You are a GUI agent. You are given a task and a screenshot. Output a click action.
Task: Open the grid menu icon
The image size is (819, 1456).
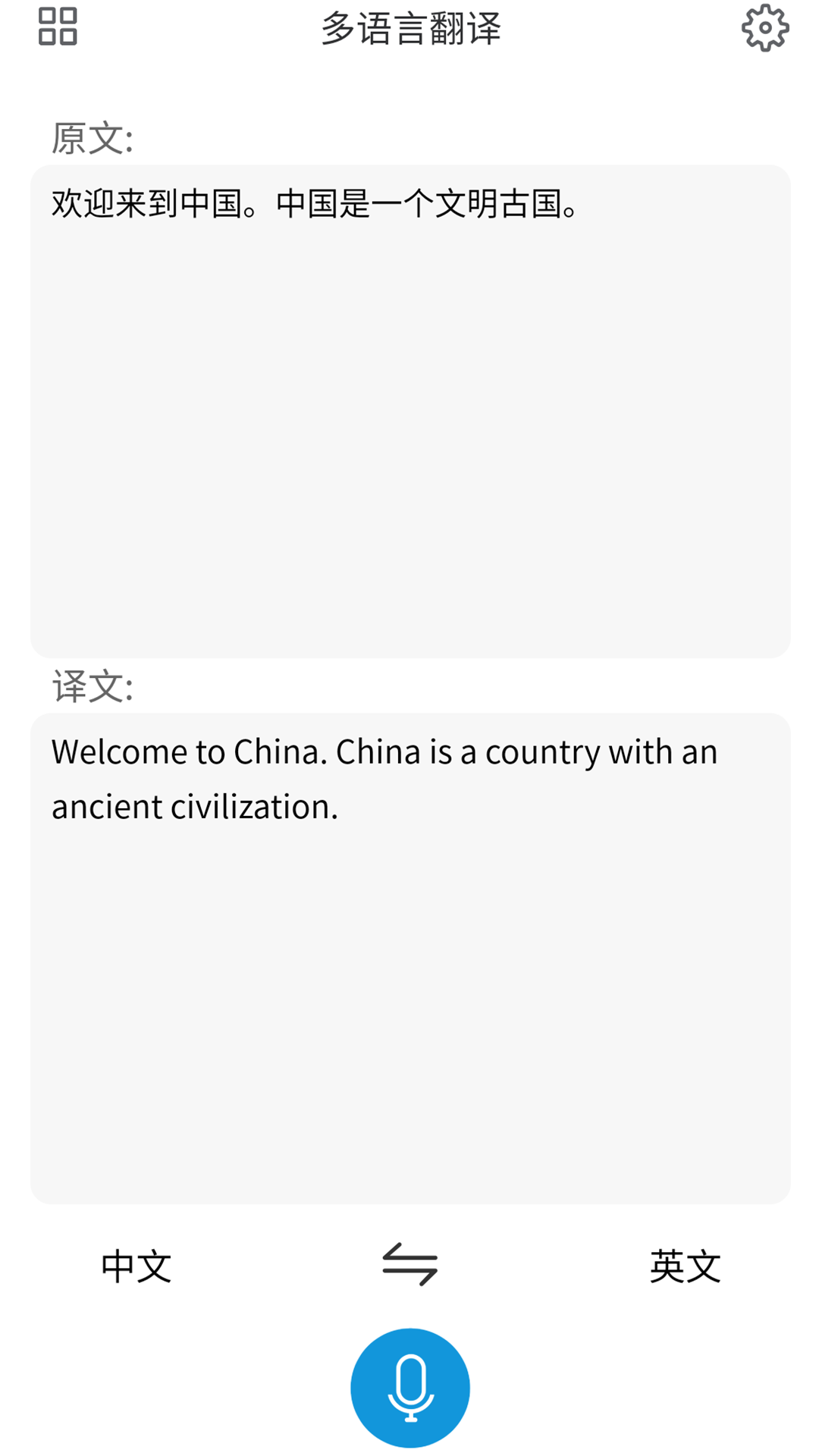[x=58, y=27]
